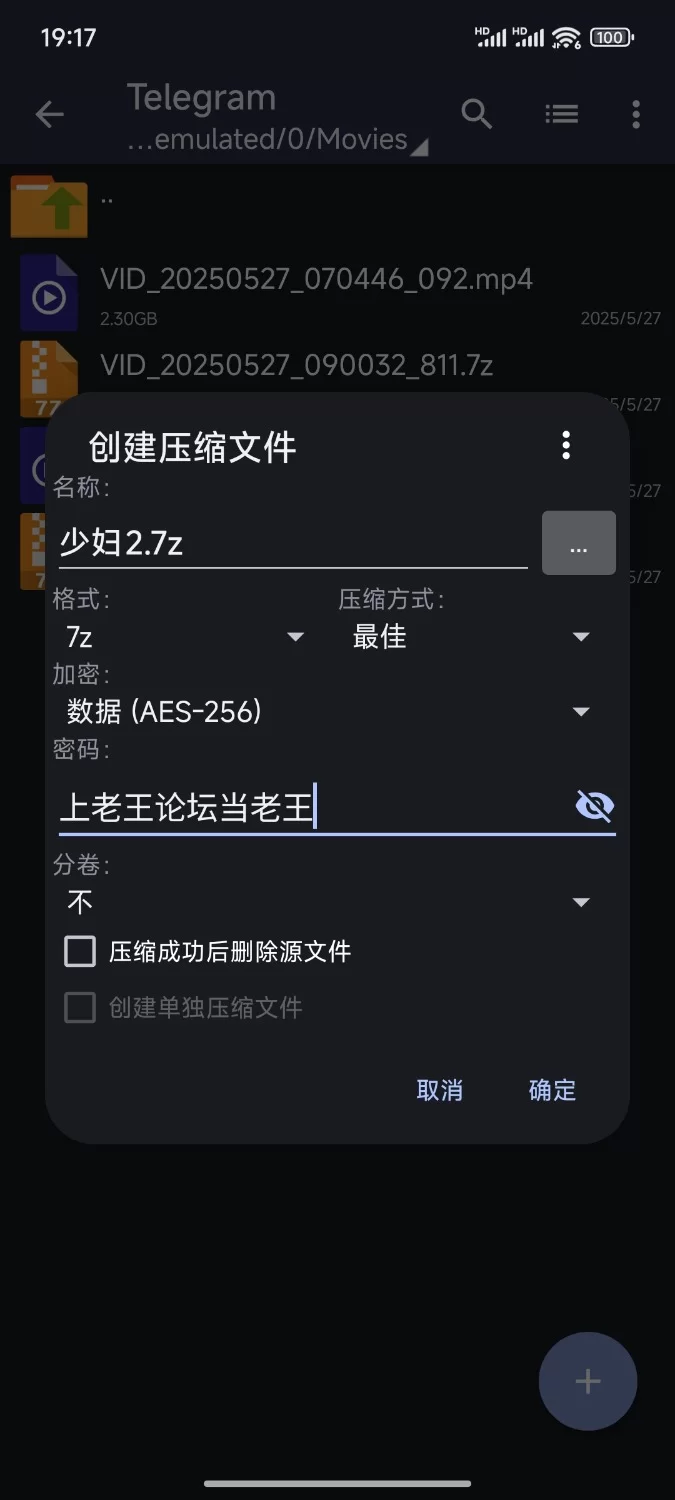Expand the 格式 7z format dropdown

coord(184,637)
